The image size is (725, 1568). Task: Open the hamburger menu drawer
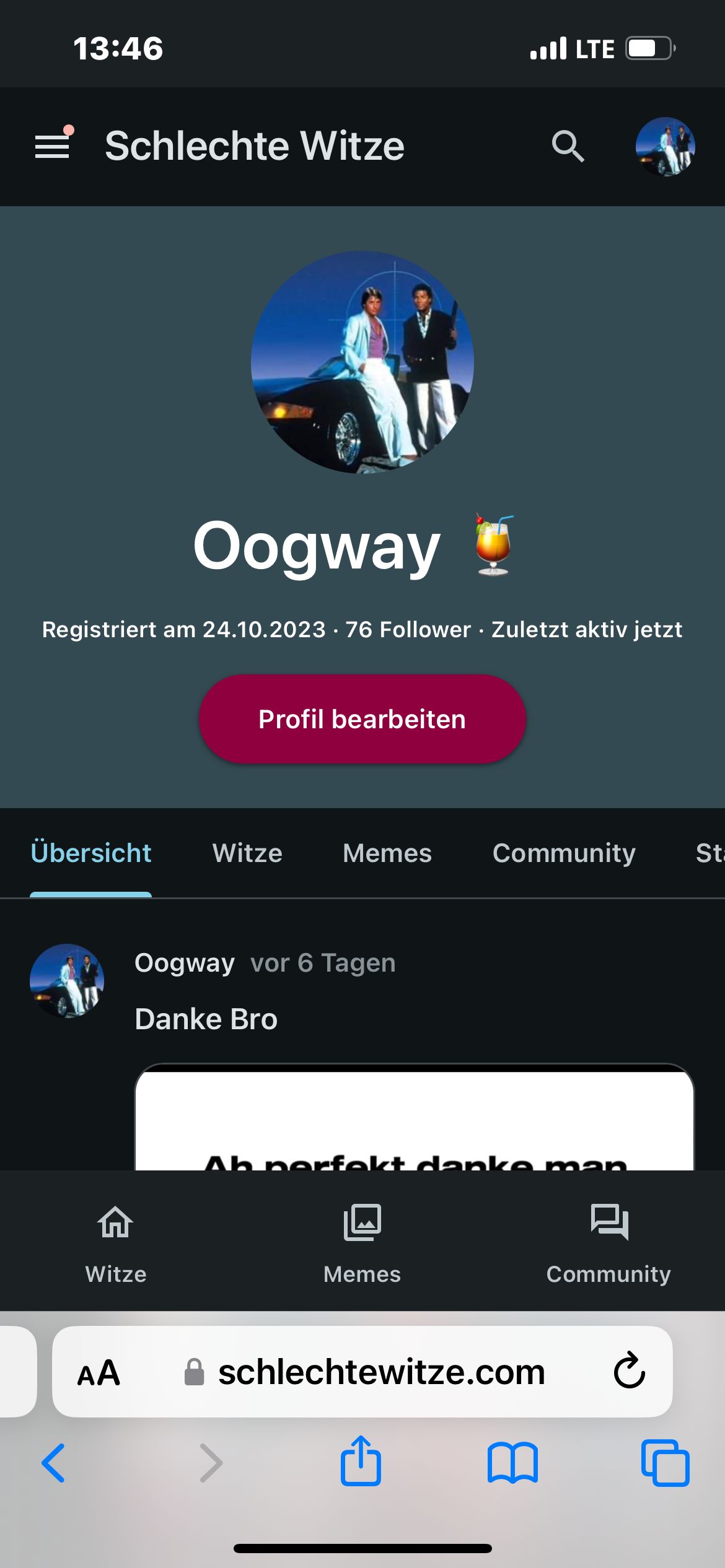tap(52, 146)
